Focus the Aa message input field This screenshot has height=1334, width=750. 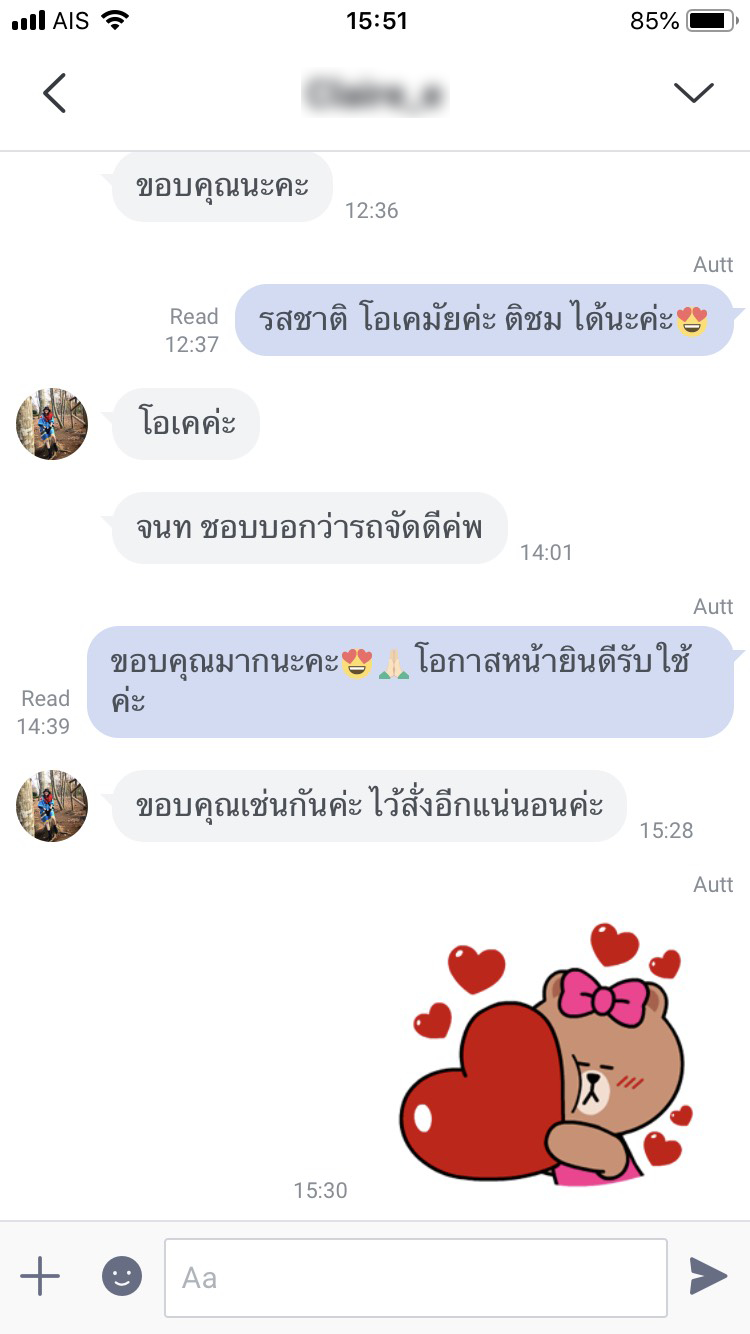[x=415, y=1277]
